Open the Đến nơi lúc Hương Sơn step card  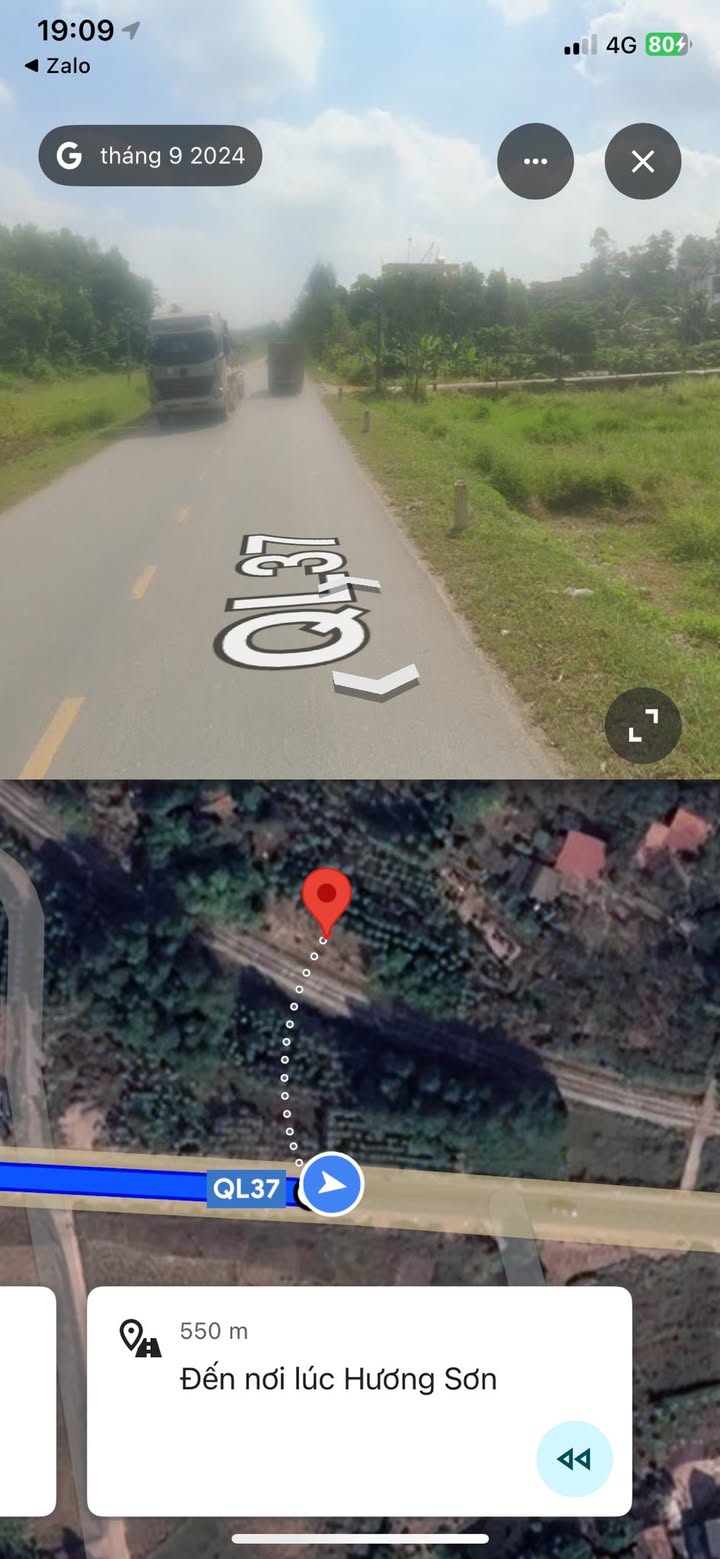point(359,1401)
